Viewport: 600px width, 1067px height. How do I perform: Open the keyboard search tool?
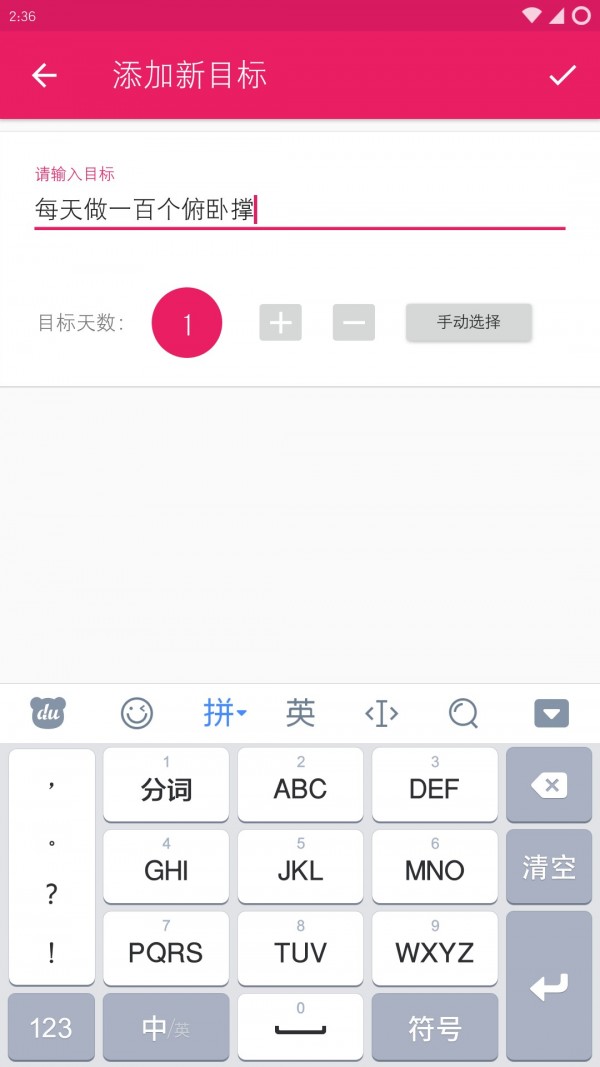coord(463,713)
